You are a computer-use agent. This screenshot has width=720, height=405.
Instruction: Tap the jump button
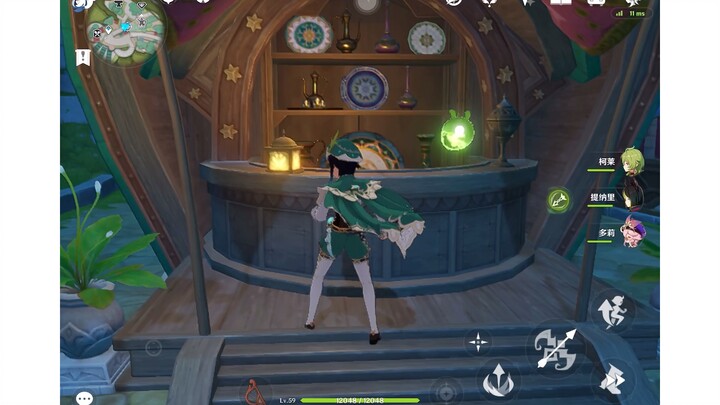tap(615, 310)
